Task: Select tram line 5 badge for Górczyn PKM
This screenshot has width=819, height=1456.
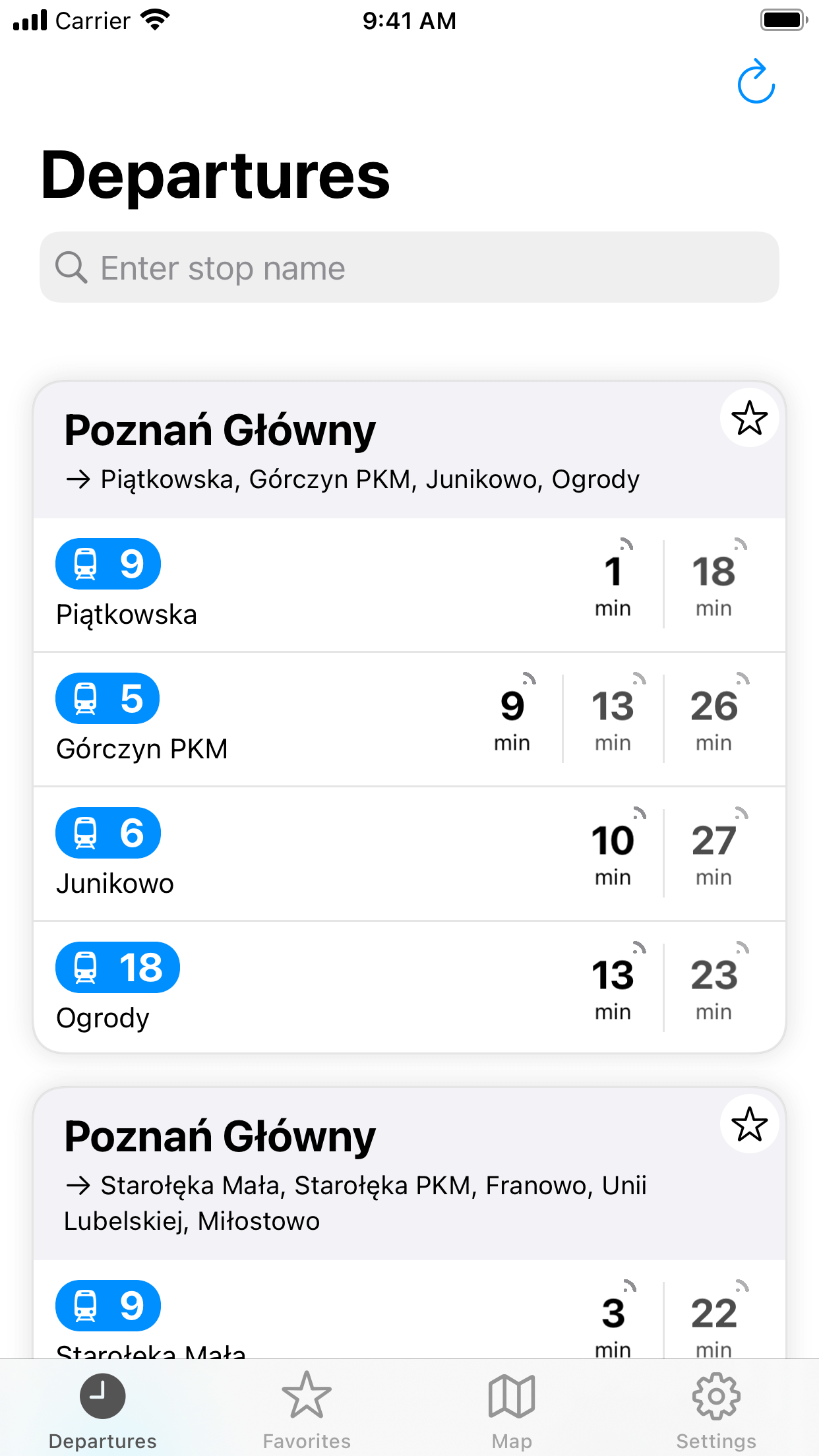Action: [x=107, y=698]
